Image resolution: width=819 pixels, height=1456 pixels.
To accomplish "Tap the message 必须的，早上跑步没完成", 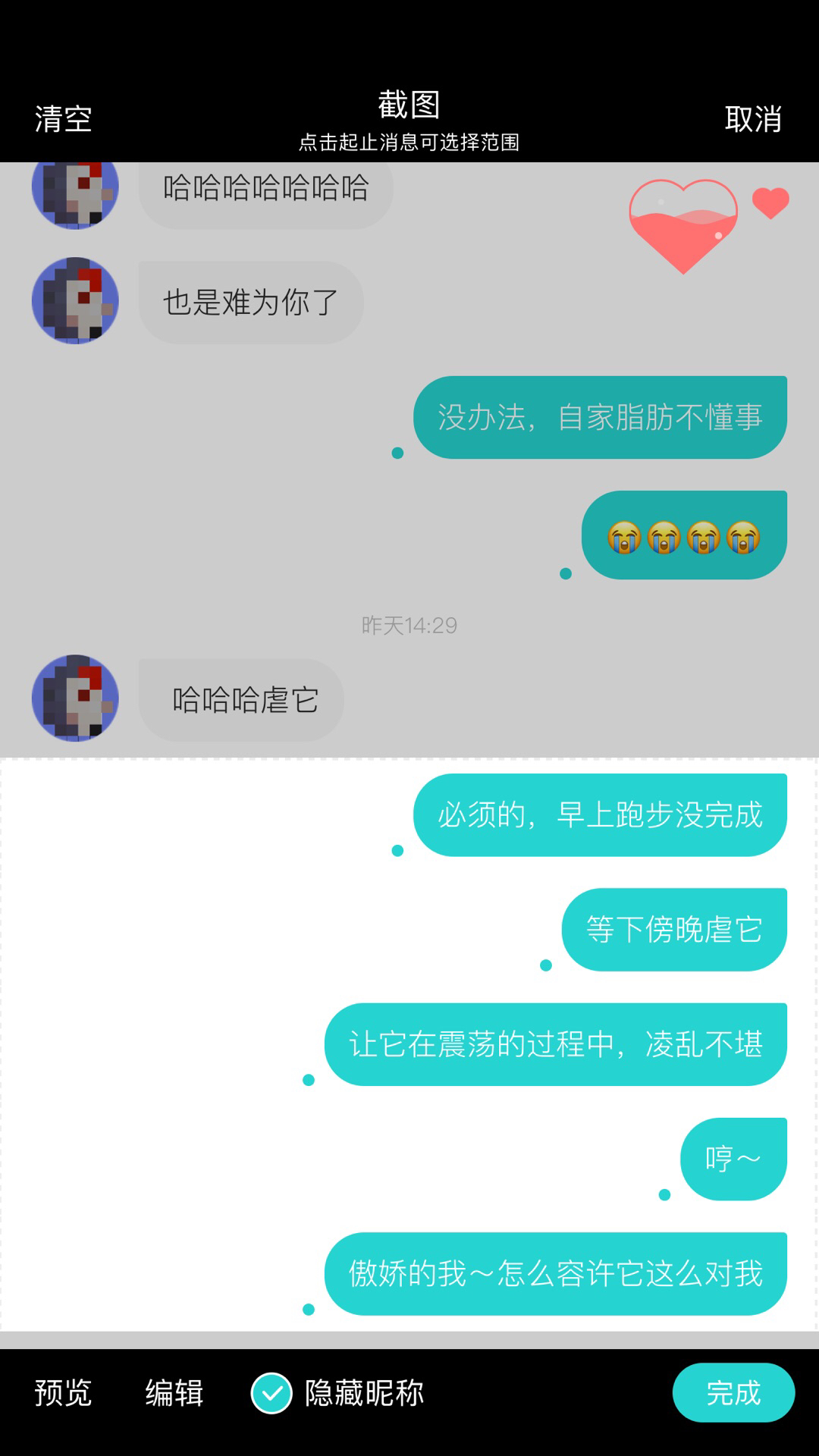I will (x=600, y=815).
